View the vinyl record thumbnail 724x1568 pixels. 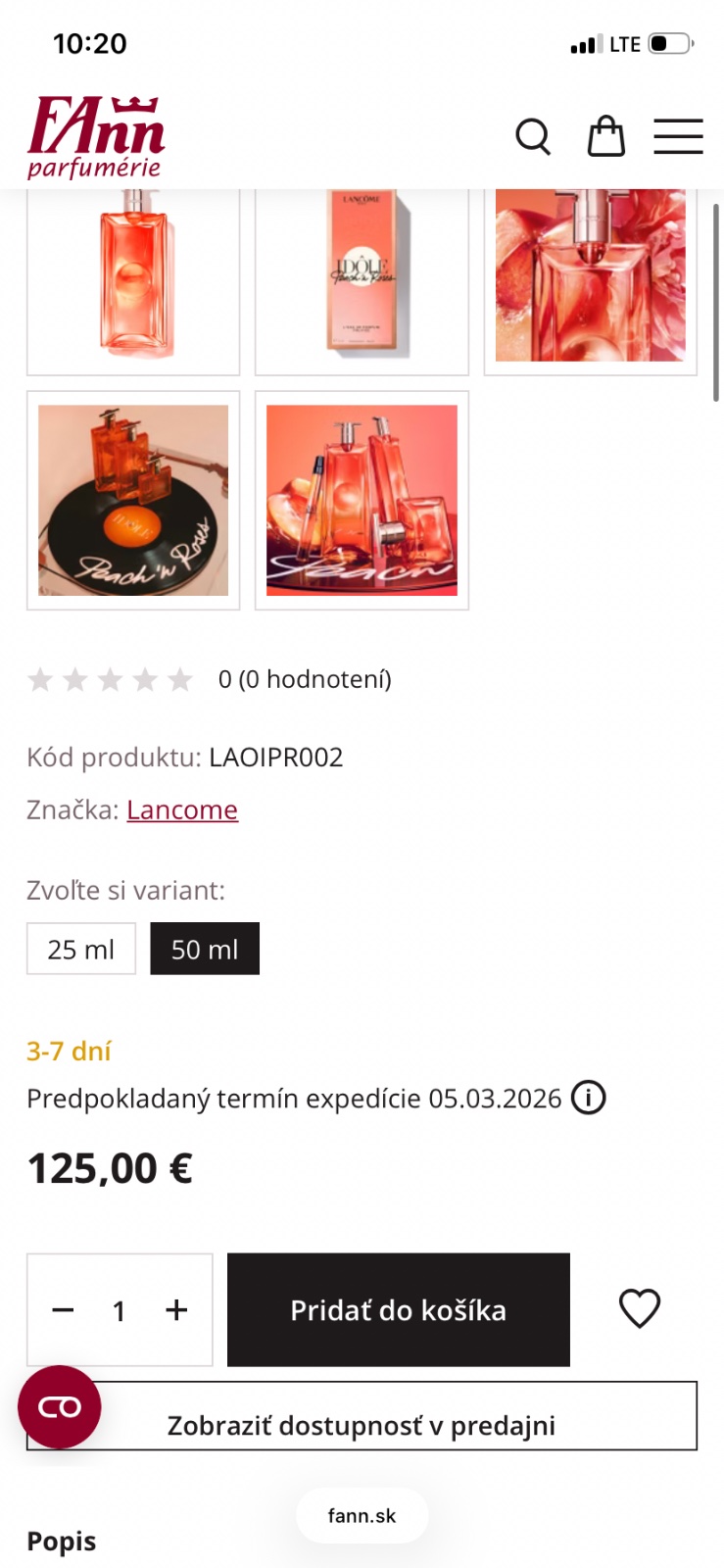point(133,500)
